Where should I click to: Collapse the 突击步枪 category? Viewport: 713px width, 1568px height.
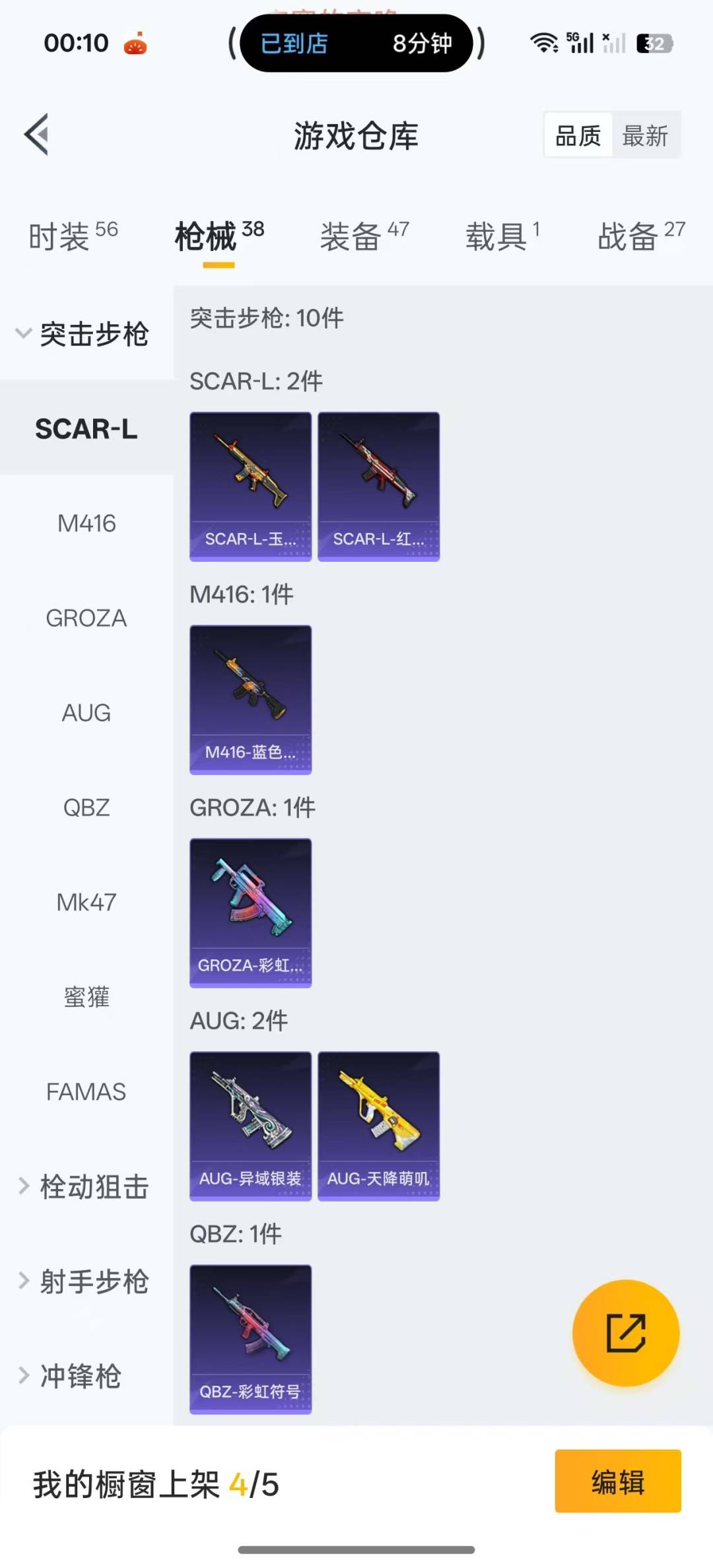[83, 334]
